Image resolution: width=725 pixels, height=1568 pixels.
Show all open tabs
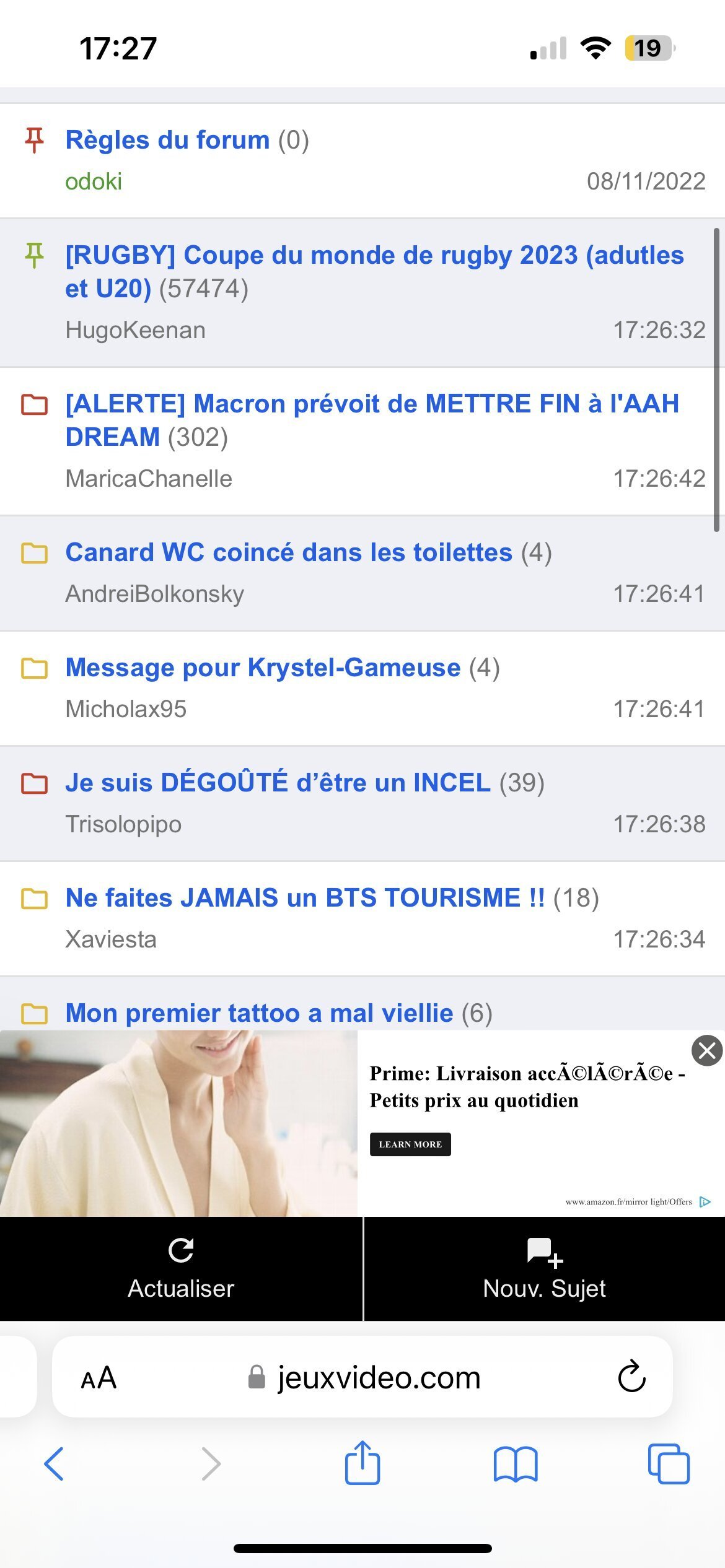pos(668,1464)
